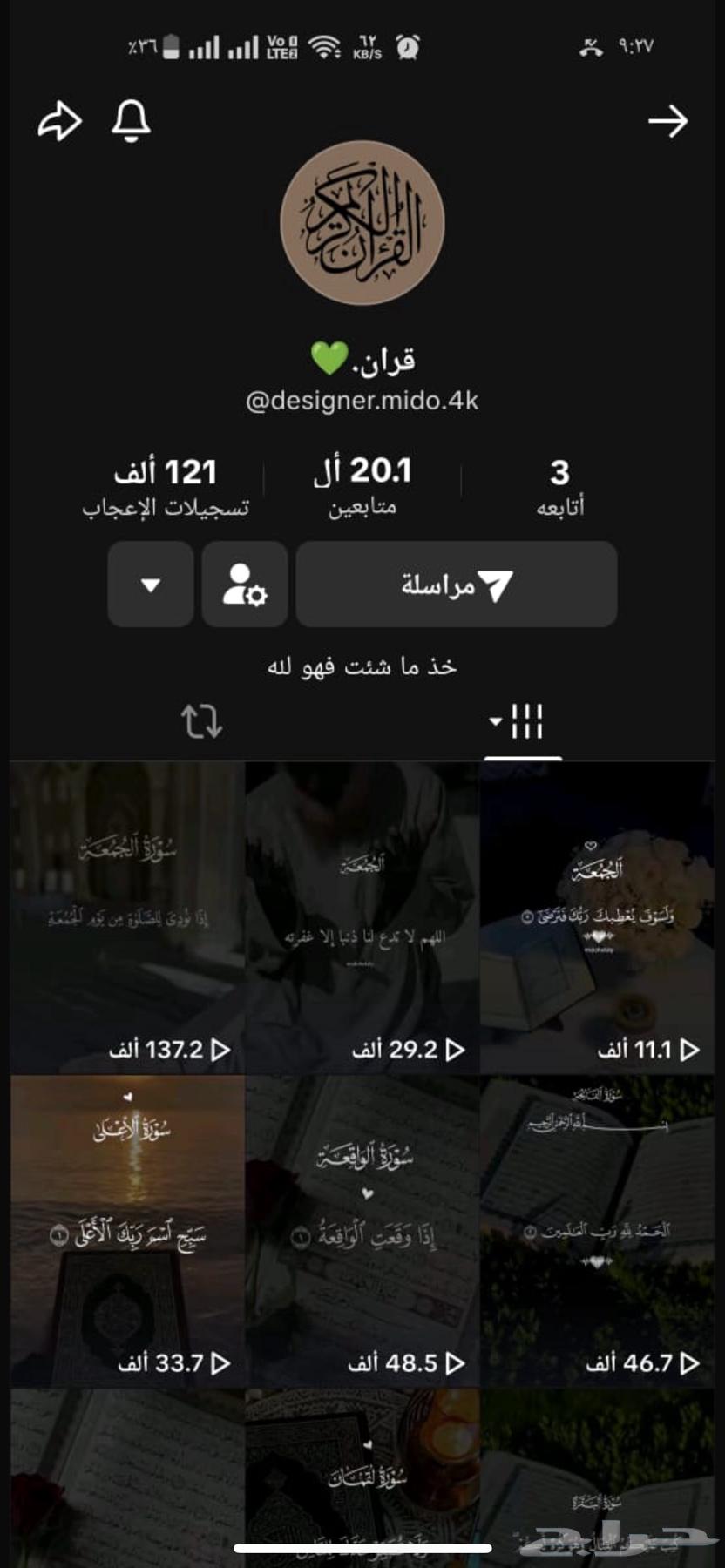Viewport: 725px width, 1568px height.
Task: Open suggested accounts via person gear icon
Action: click(244, 585)
